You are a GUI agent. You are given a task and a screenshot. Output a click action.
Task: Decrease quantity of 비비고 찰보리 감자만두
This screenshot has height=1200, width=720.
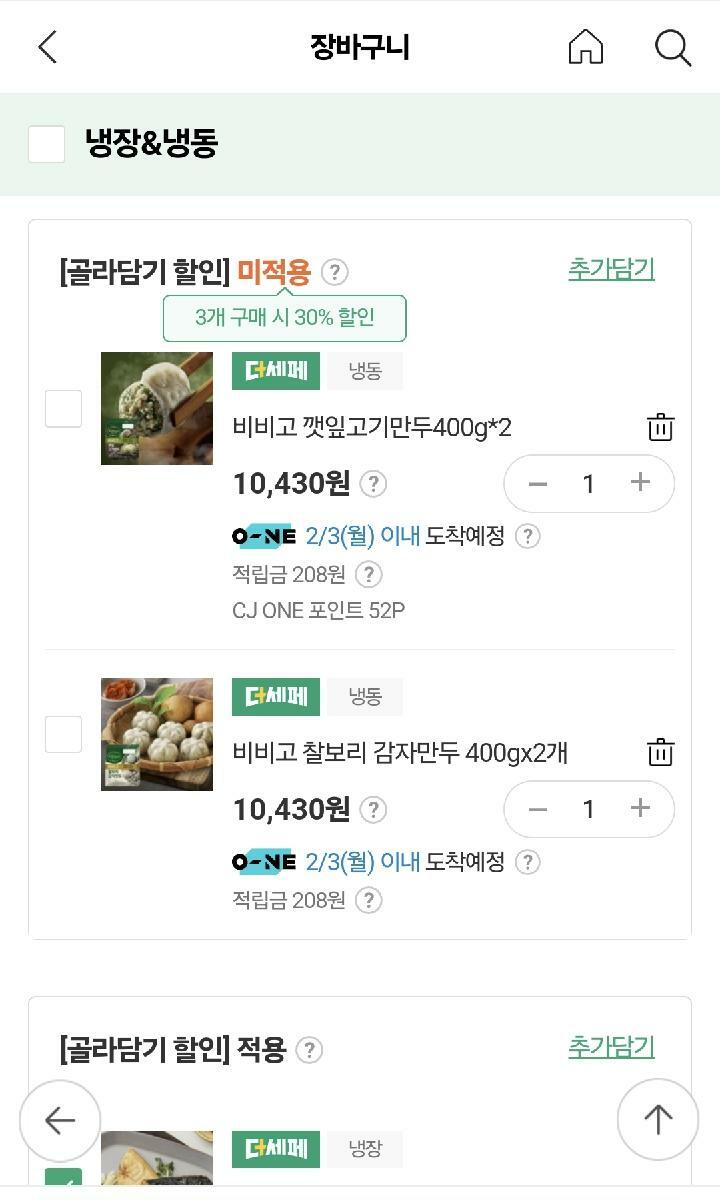pos(538,809)
